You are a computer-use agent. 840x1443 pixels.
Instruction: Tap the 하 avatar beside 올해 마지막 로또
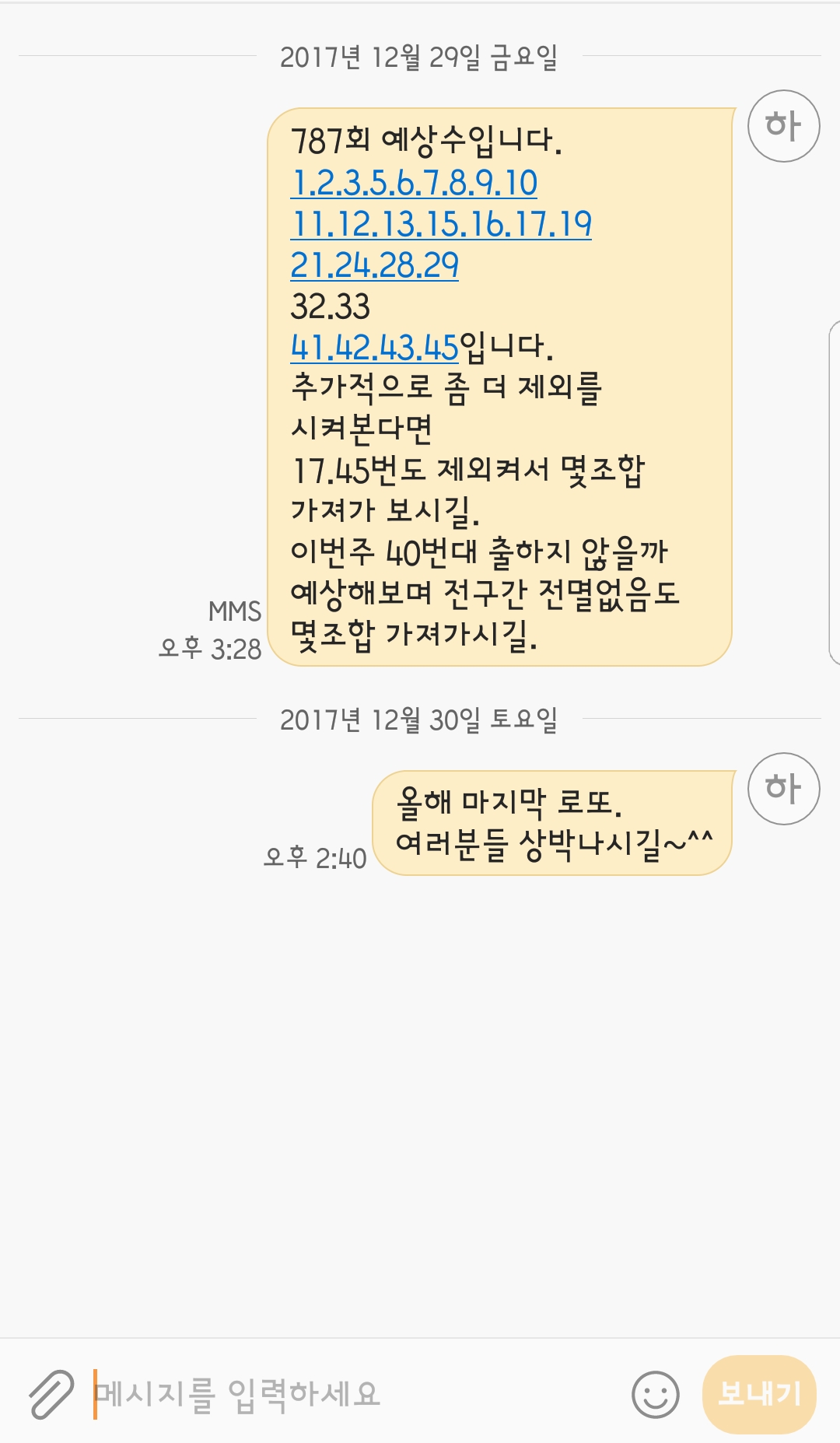(x=783, y=788)
